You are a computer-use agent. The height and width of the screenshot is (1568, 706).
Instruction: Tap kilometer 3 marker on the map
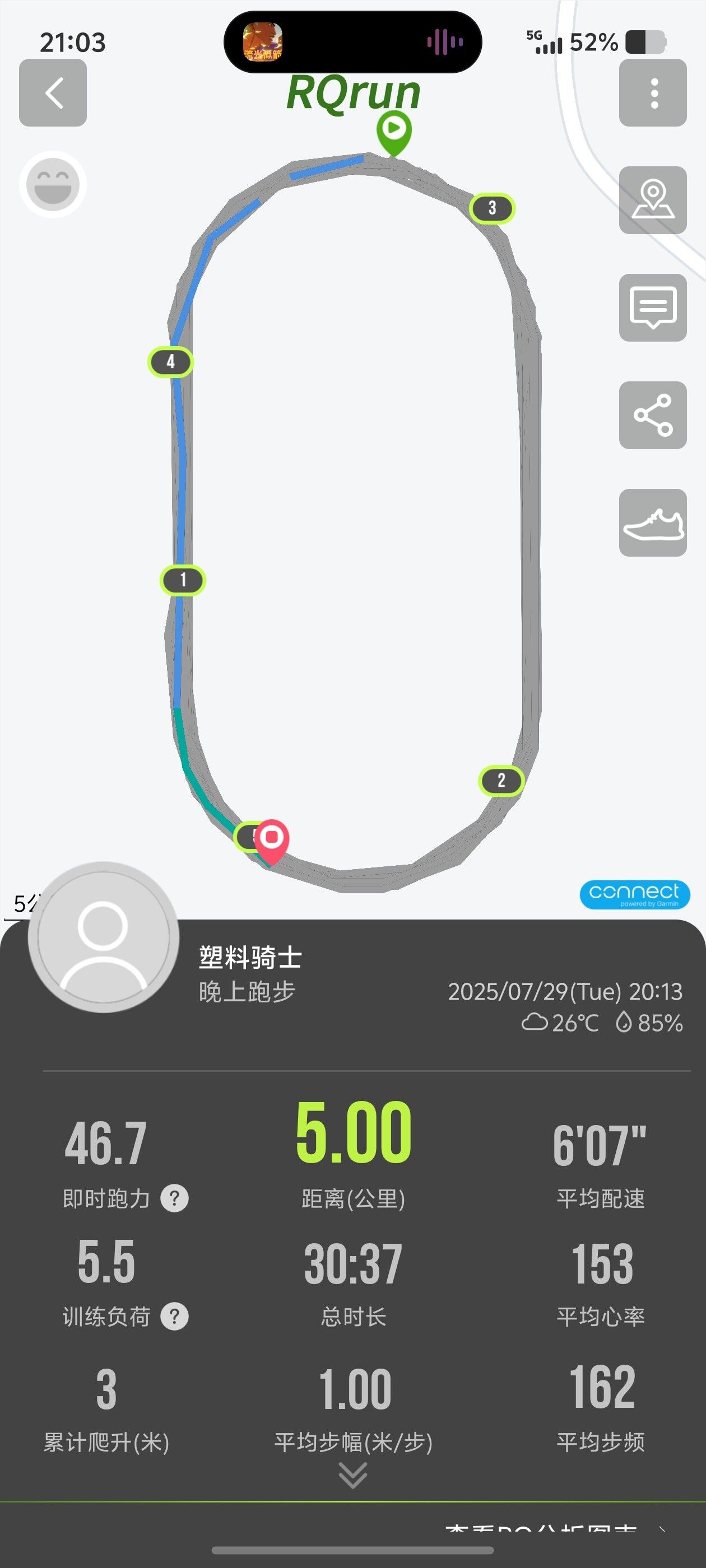492,208
